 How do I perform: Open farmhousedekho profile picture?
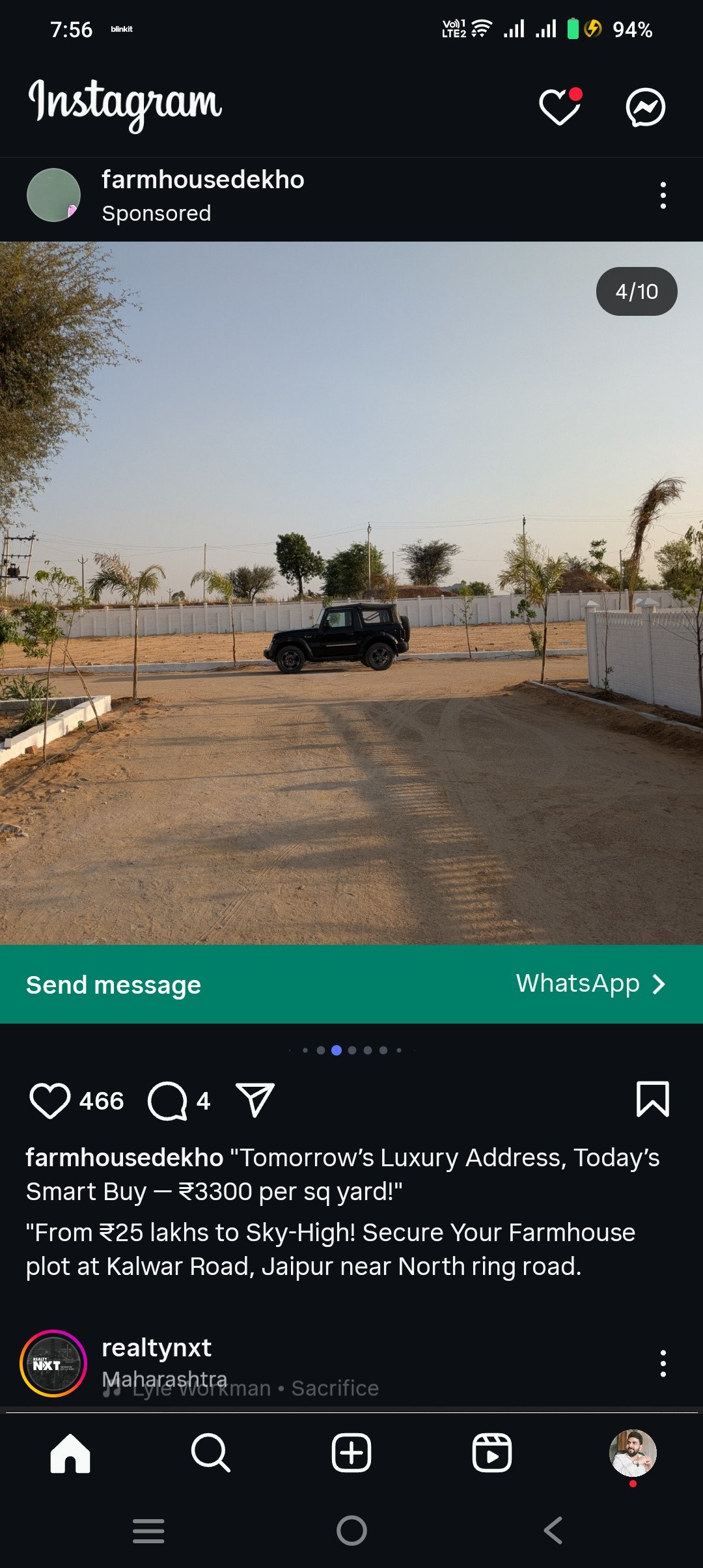point(53,195)
